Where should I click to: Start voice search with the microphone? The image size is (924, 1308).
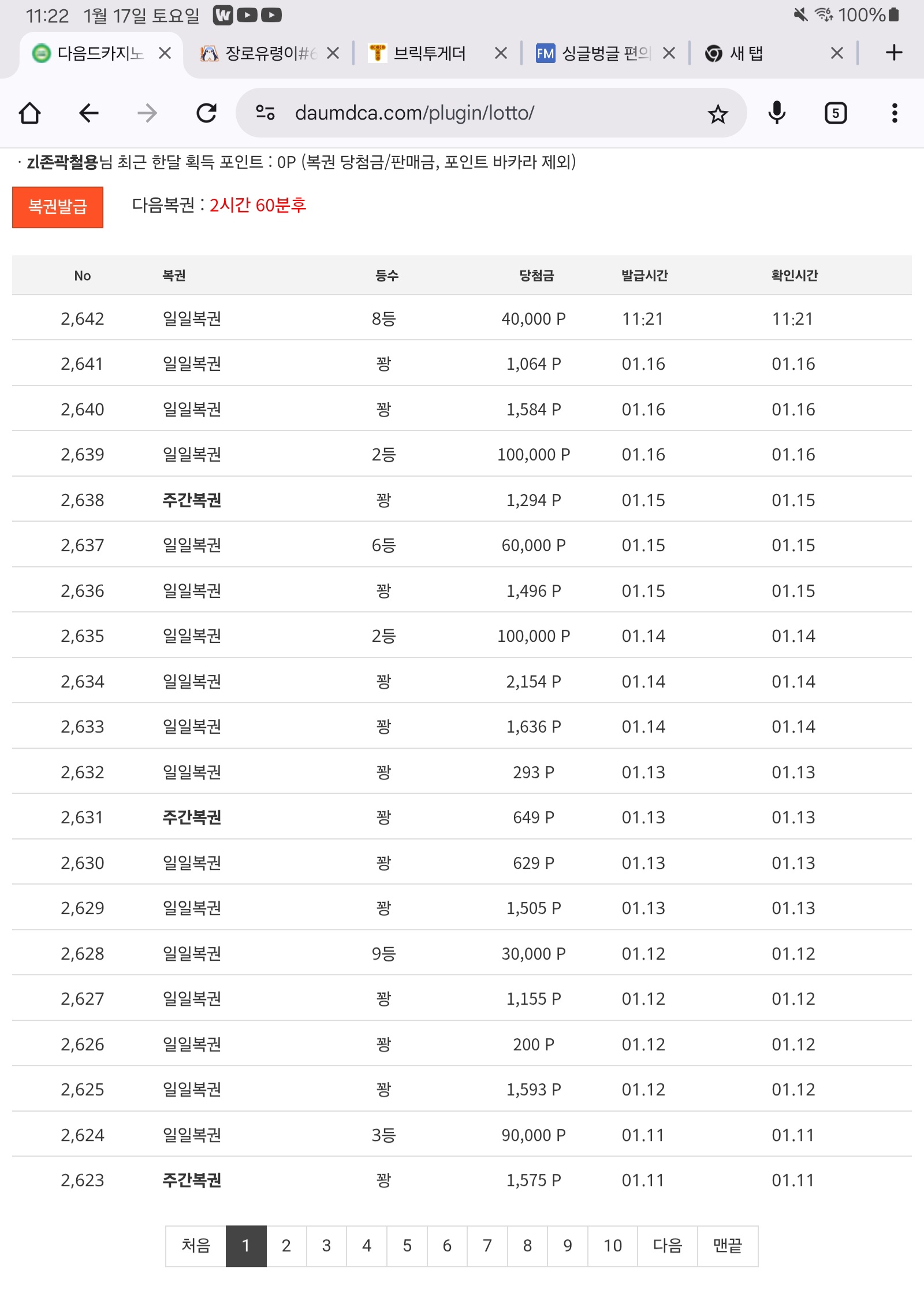777,113
